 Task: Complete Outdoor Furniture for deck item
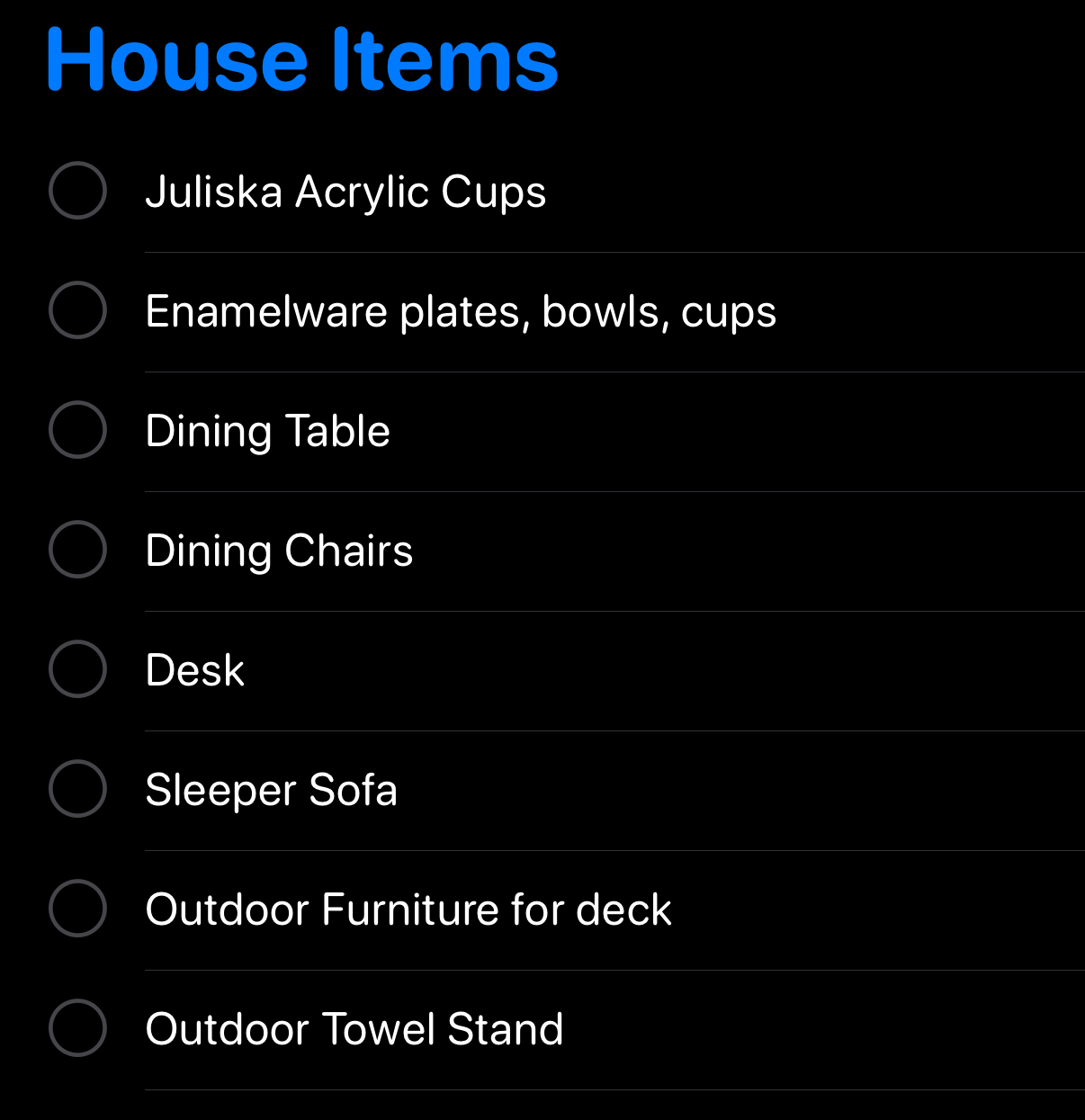pos(77,909)
